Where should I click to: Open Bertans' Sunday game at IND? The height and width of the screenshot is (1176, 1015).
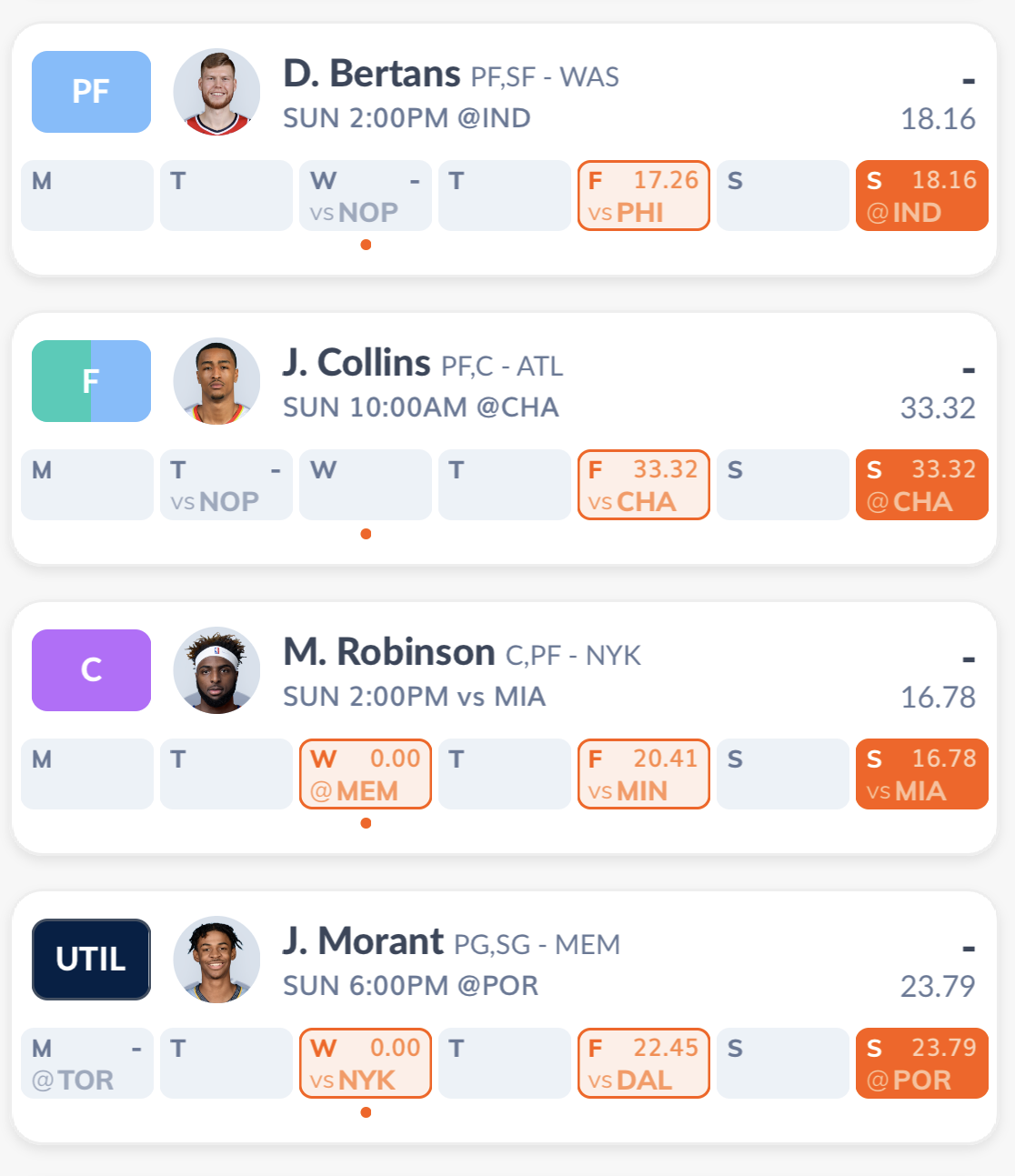[921, 196]
